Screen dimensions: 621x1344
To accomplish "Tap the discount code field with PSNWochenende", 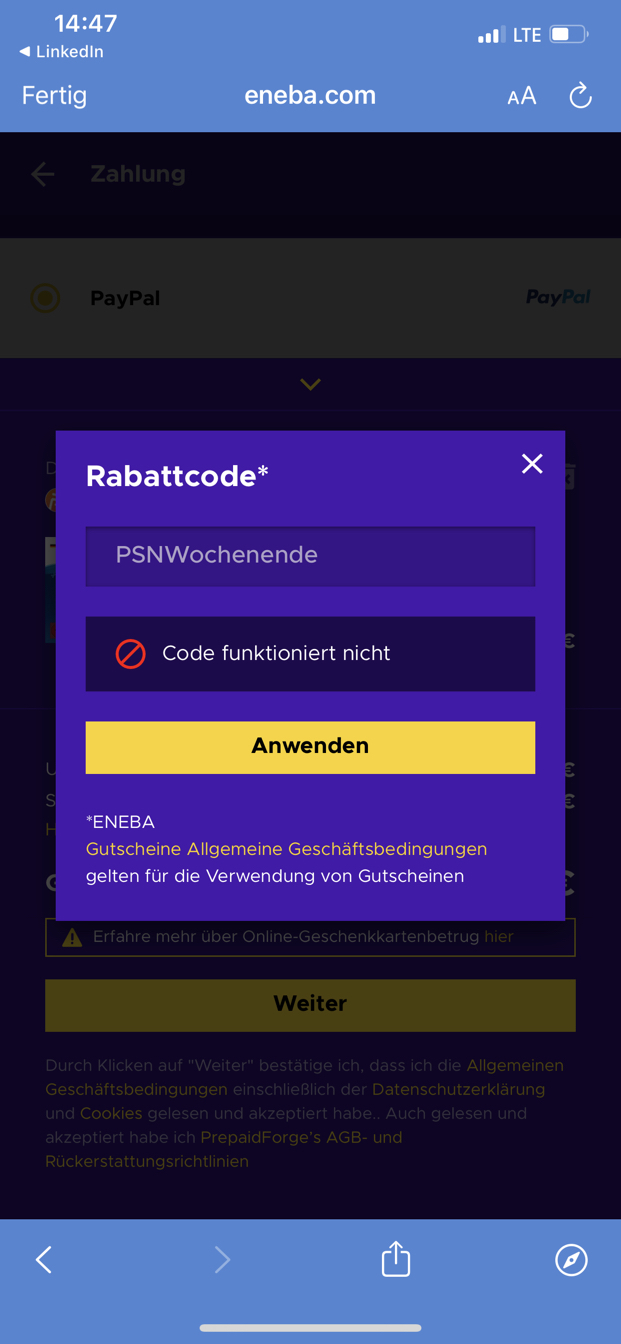I will pyautogui.click(x=310, y=556).
